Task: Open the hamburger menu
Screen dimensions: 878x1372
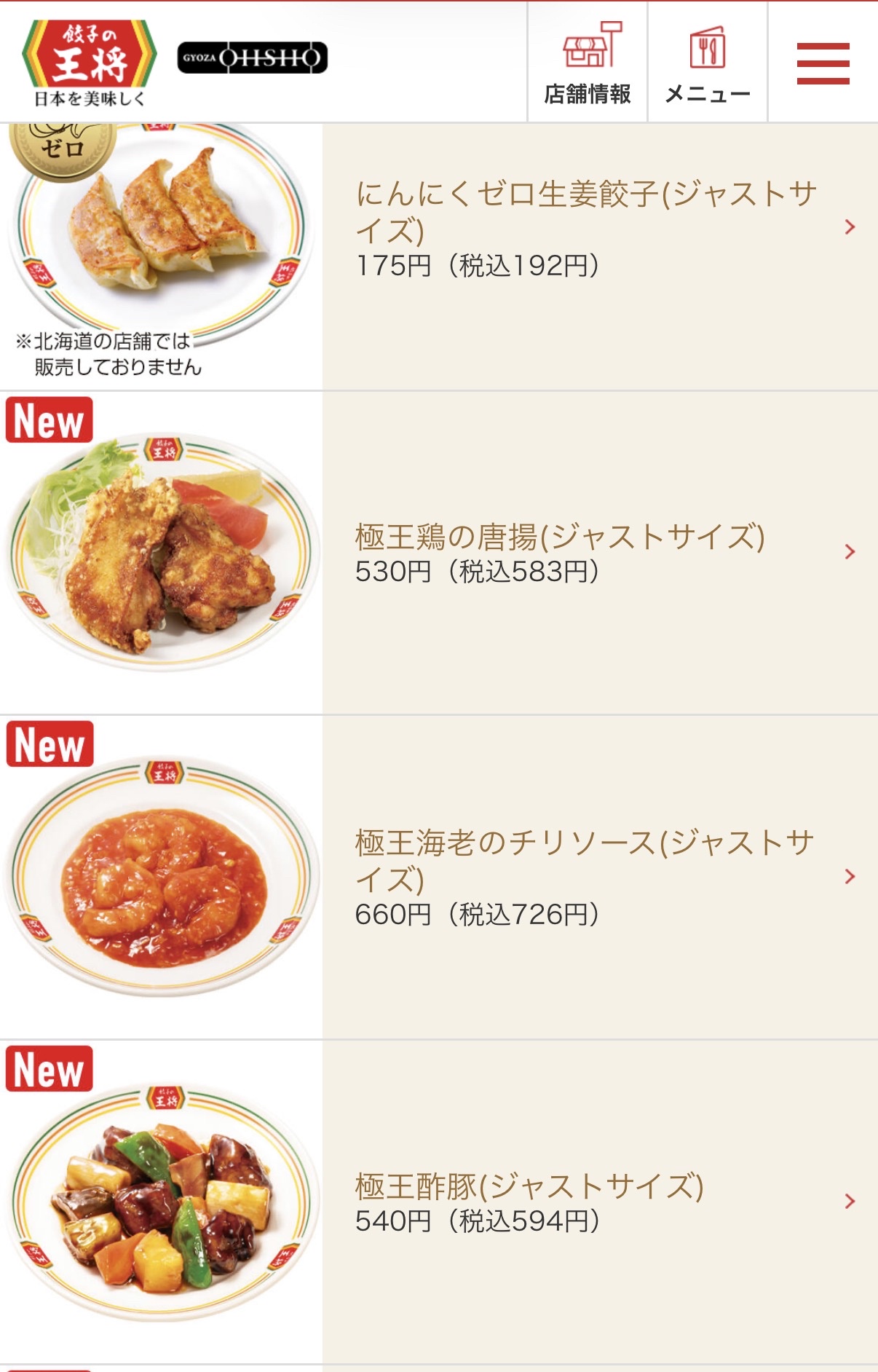Action: pos(823,63)
